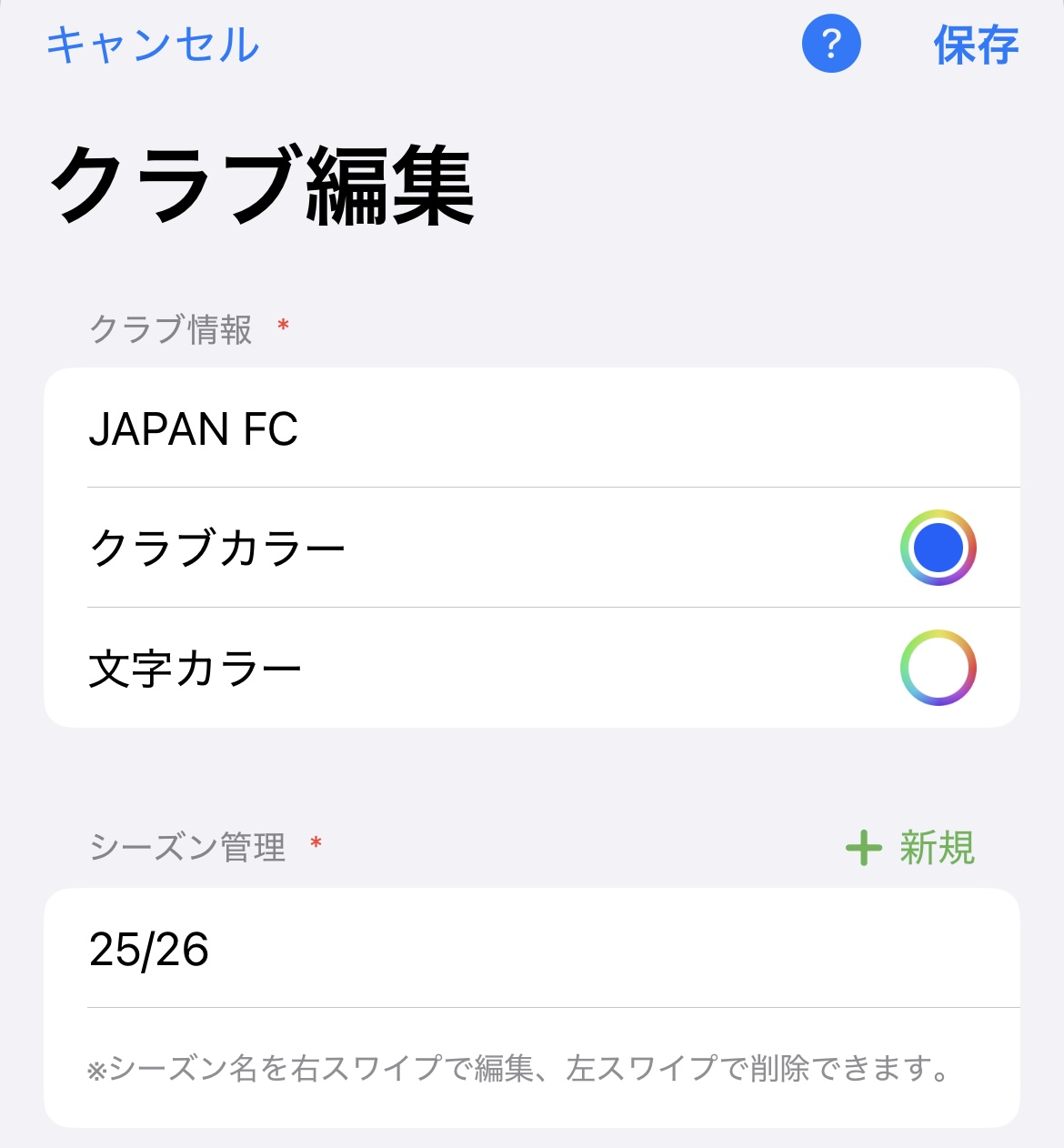Open the help question mark icon
The height and width of the screenshot is (1148, 1064).
[x=831, y=44]
